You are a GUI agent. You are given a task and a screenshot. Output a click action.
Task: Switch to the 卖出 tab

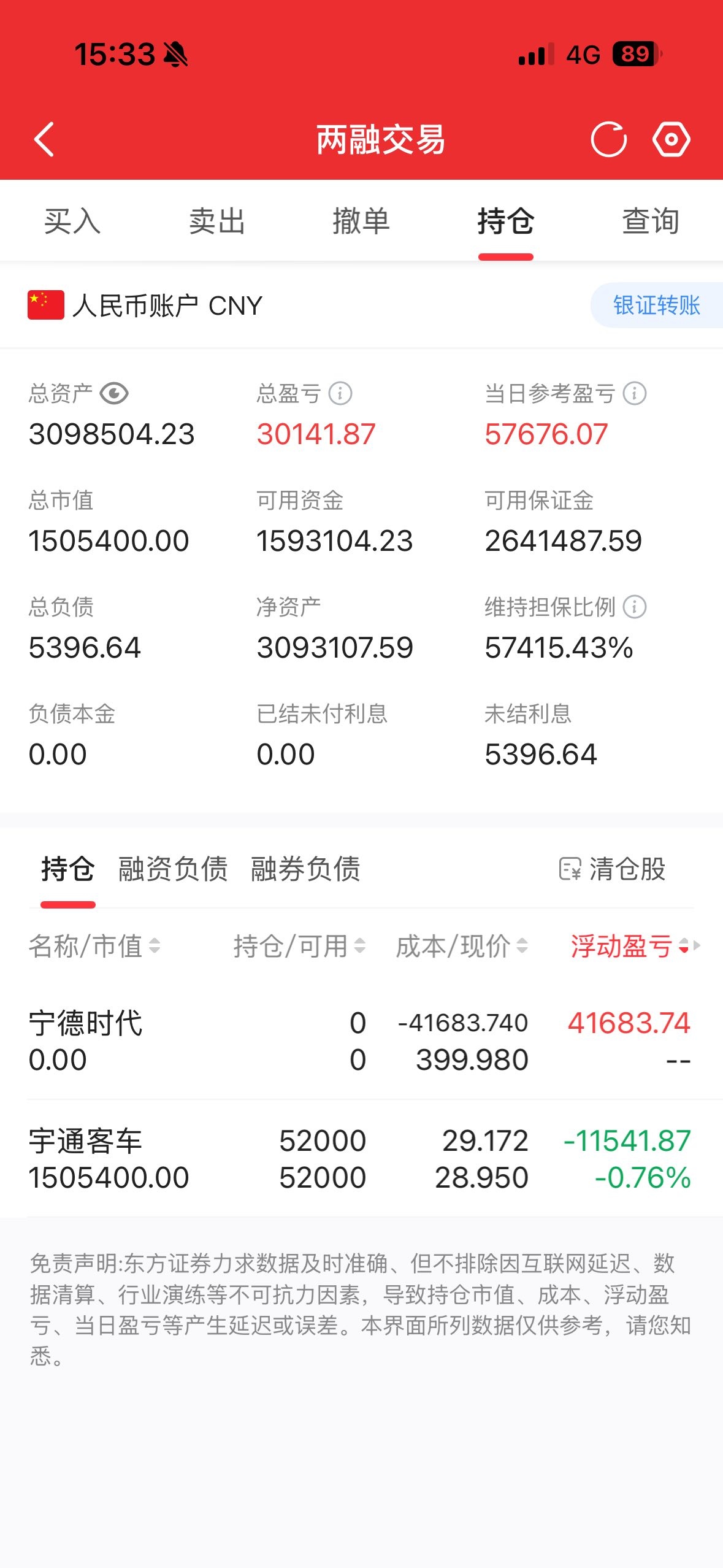[x=217, y=221]
